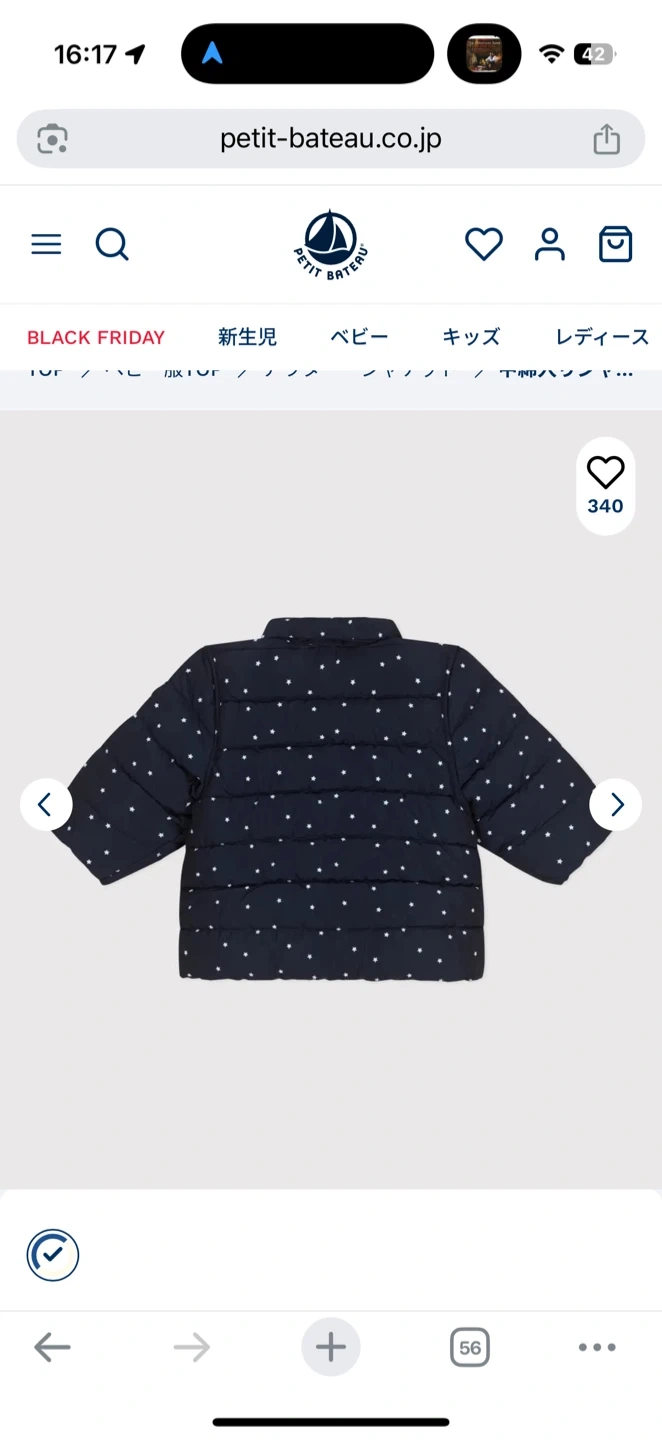Go back to the previous page

(x=52, y=1347)
